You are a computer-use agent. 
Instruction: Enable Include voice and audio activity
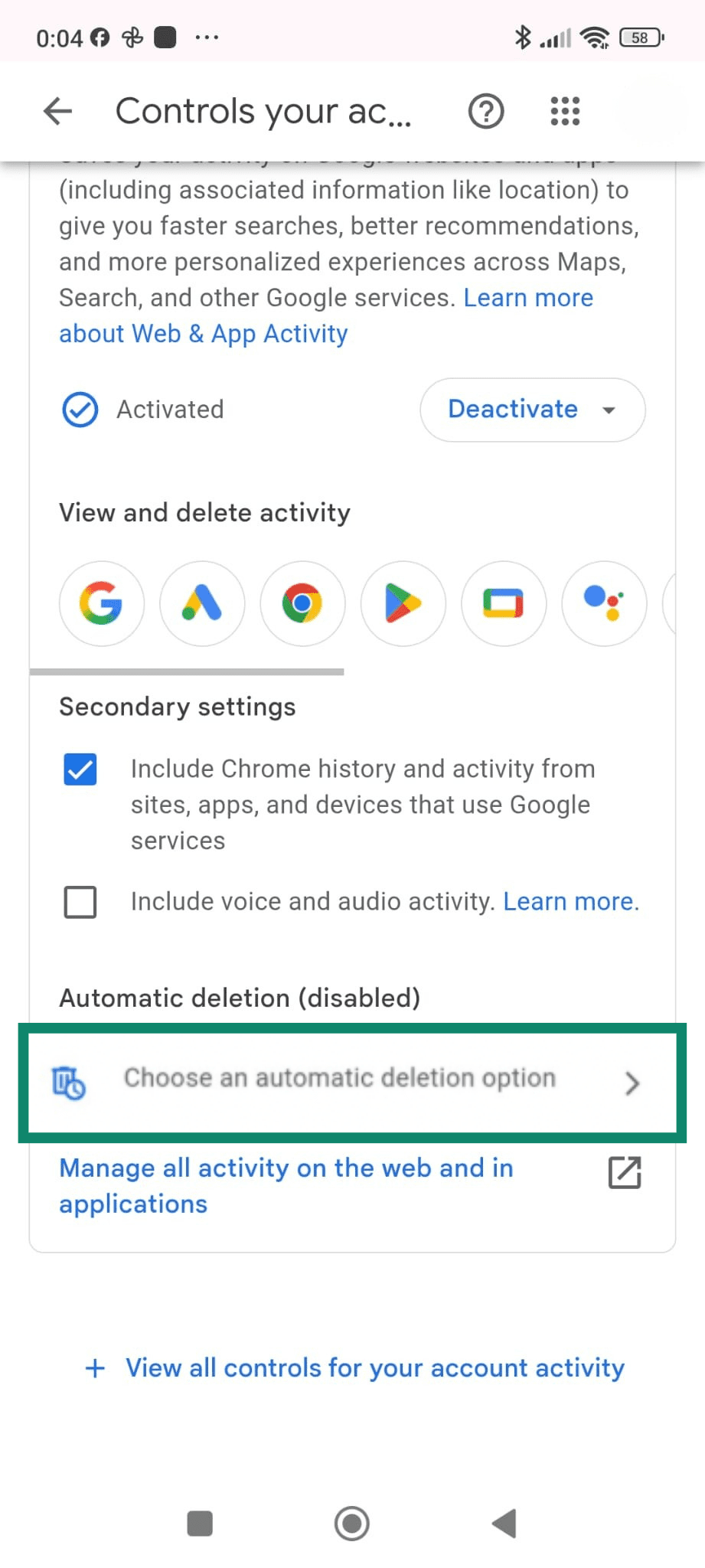click(x=80, y=902)
